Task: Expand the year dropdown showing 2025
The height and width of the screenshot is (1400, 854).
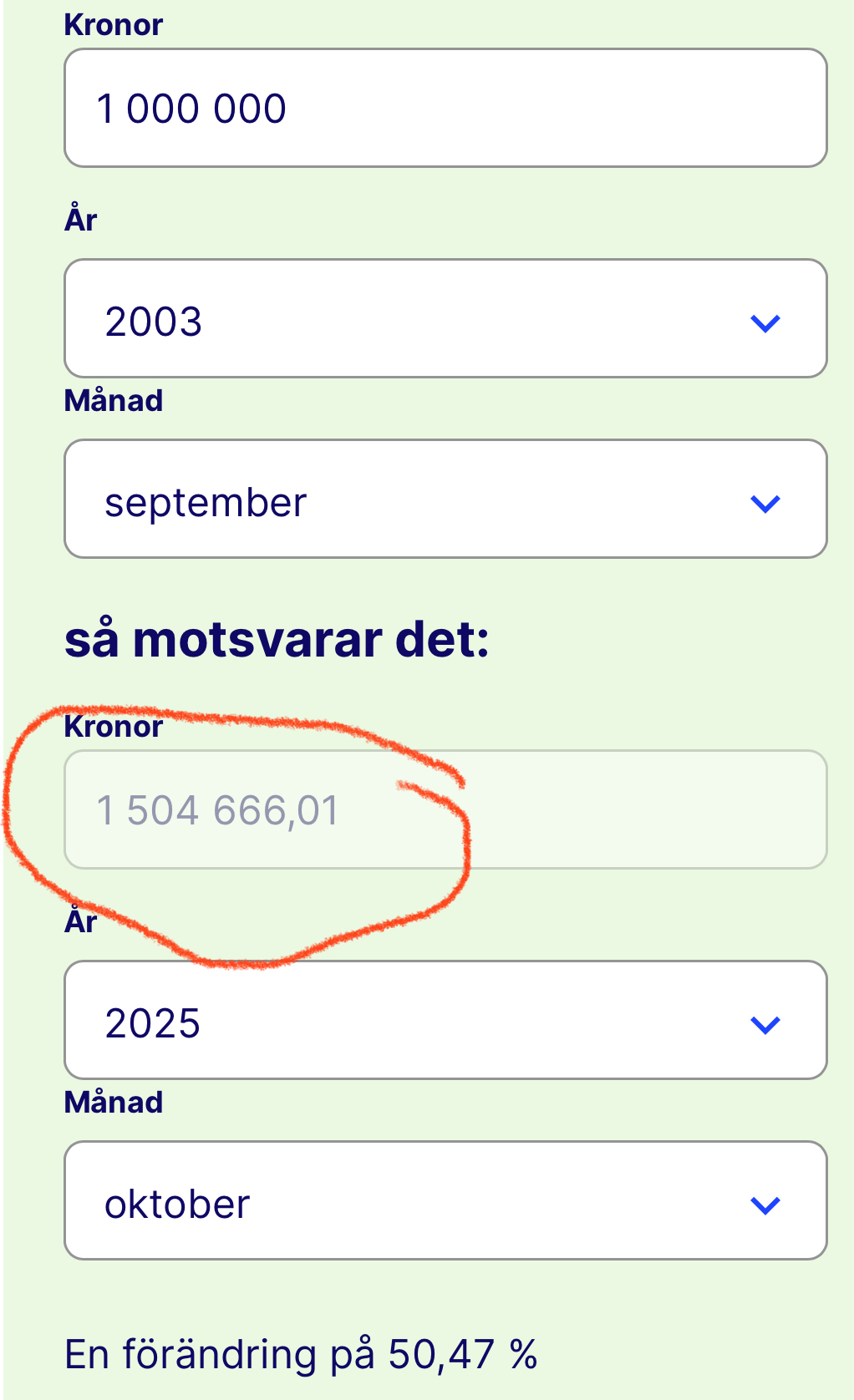Action: [445, 1021]
